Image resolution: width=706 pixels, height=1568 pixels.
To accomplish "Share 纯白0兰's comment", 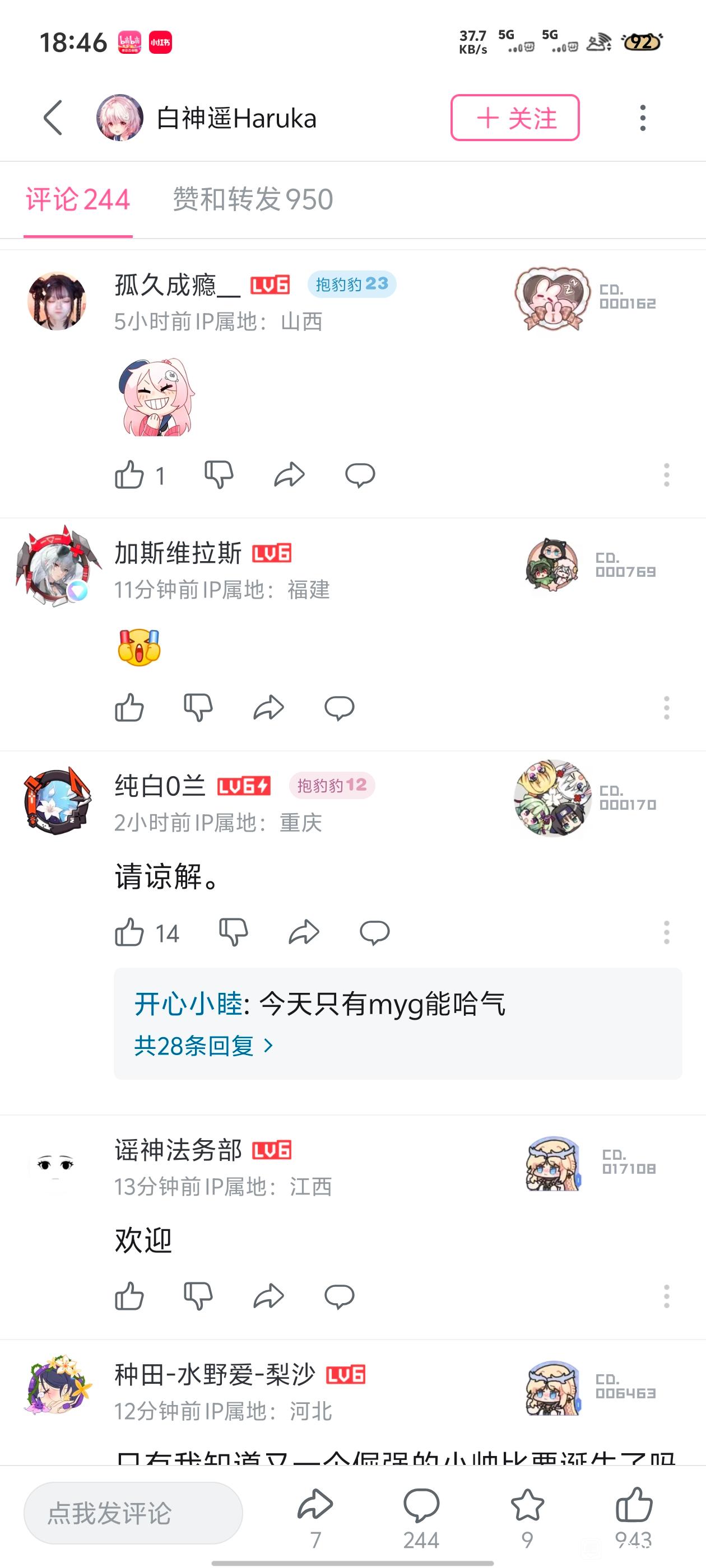I will click(x=303, y=932).
